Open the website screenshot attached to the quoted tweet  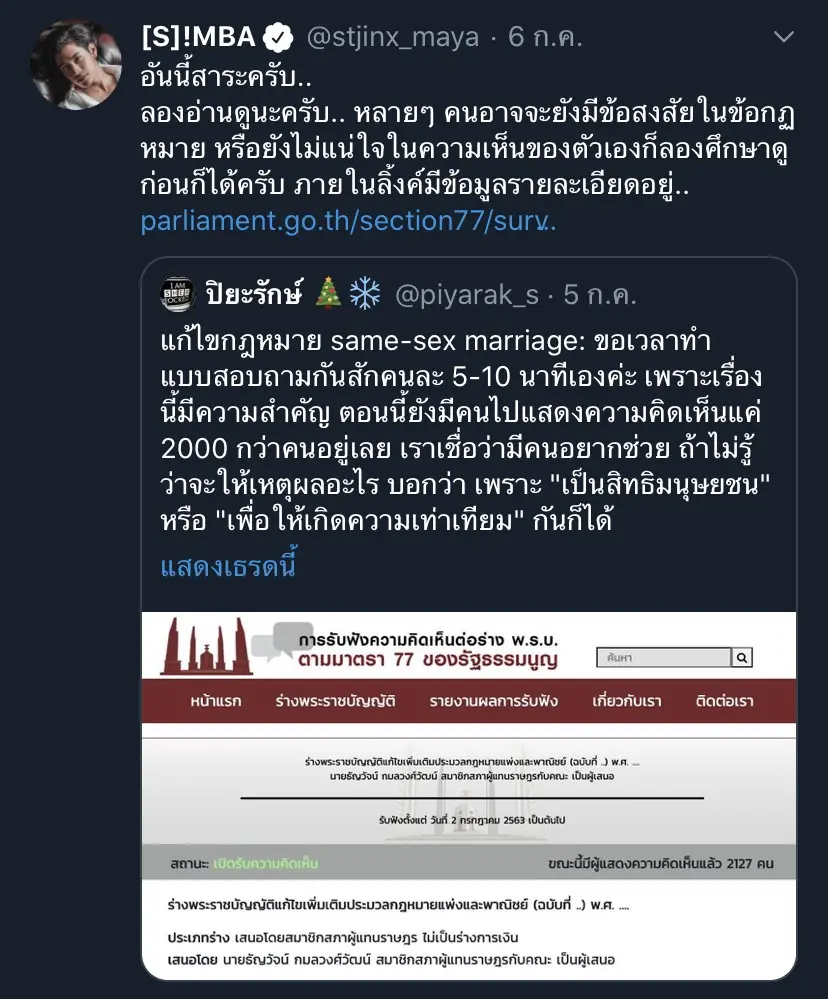[x=468, y=800]
